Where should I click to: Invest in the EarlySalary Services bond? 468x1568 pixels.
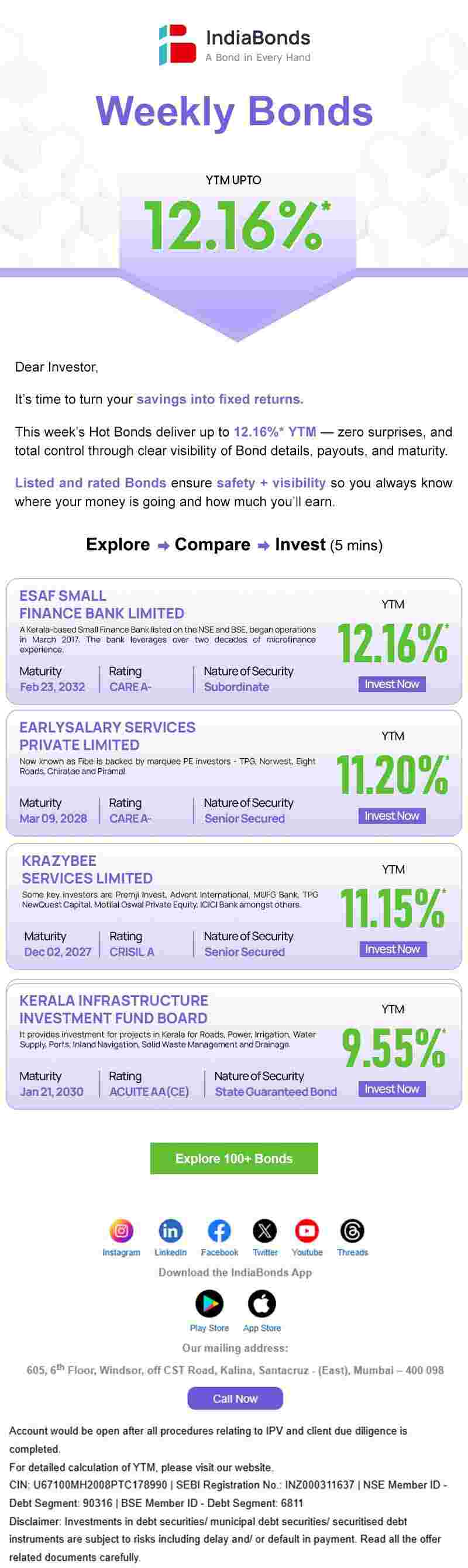(x=392, y=816)
